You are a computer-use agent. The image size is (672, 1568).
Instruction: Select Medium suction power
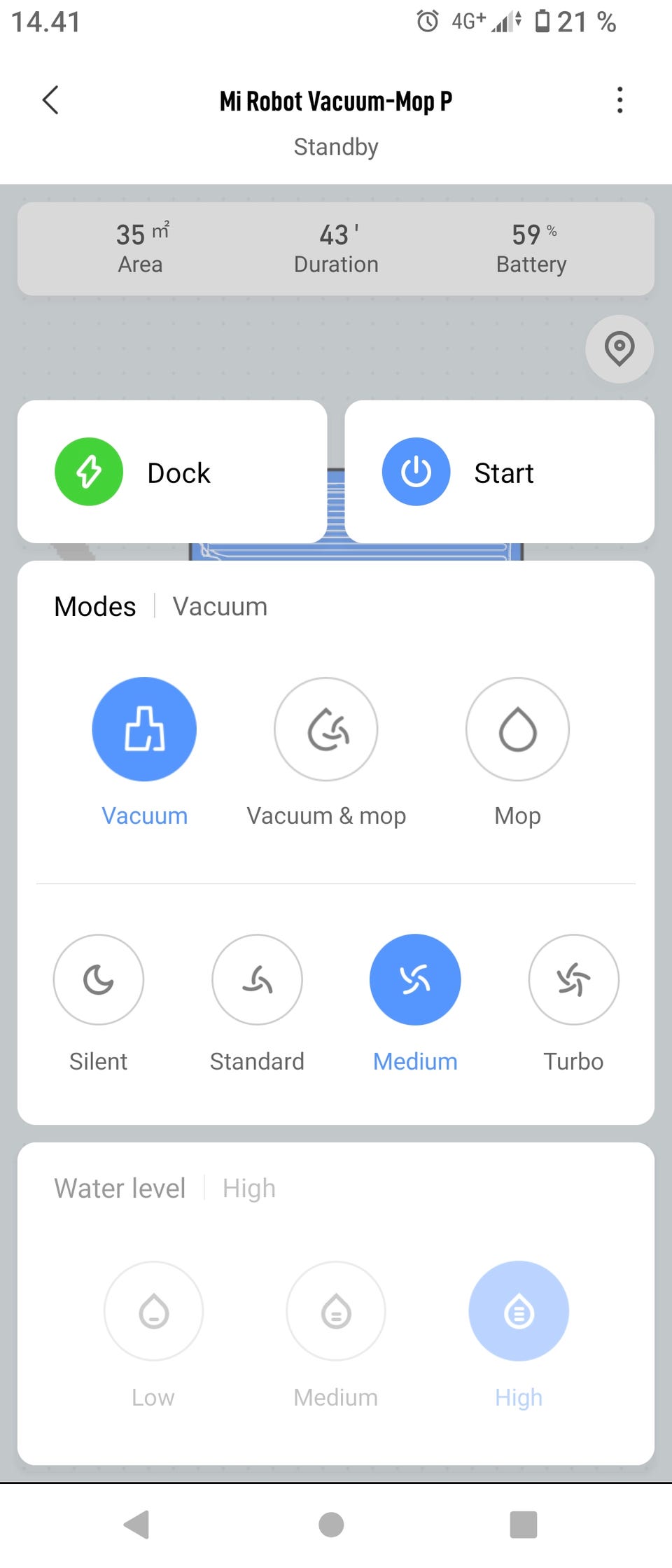(415, 979)
